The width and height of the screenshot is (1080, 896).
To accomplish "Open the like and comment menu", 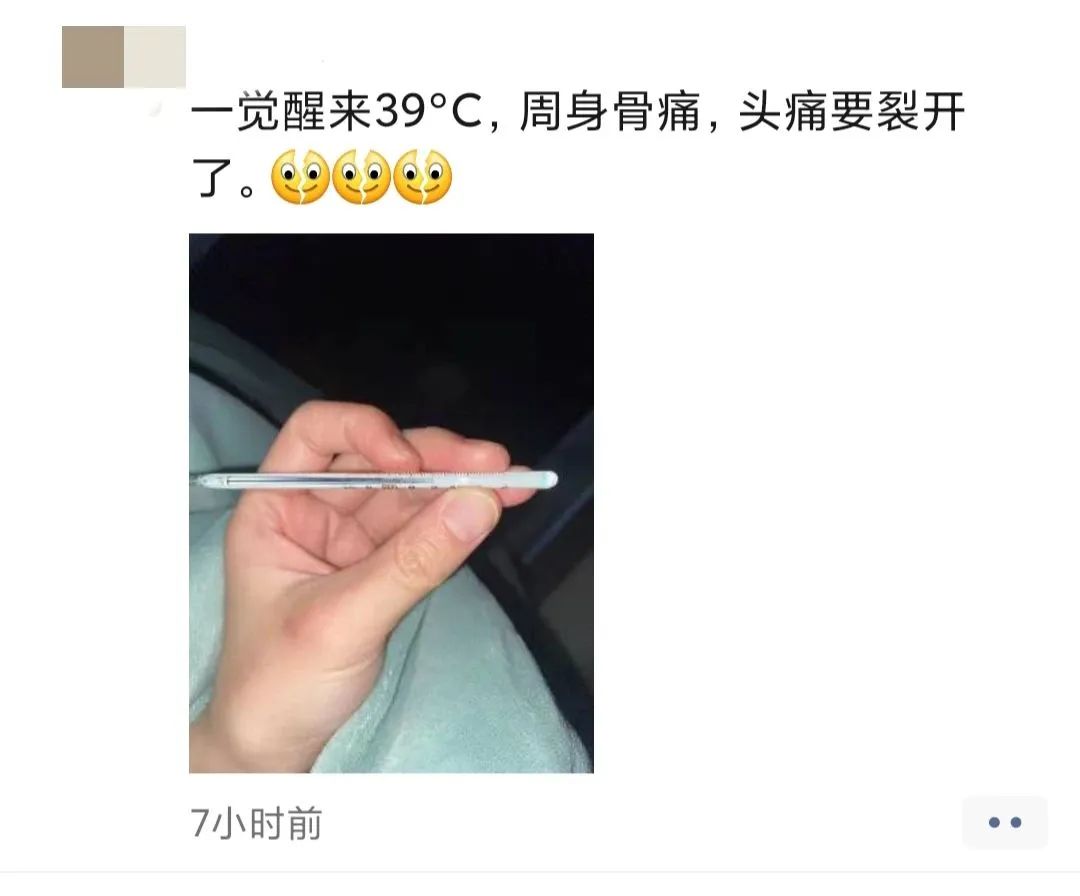I will coord(1004,822).
